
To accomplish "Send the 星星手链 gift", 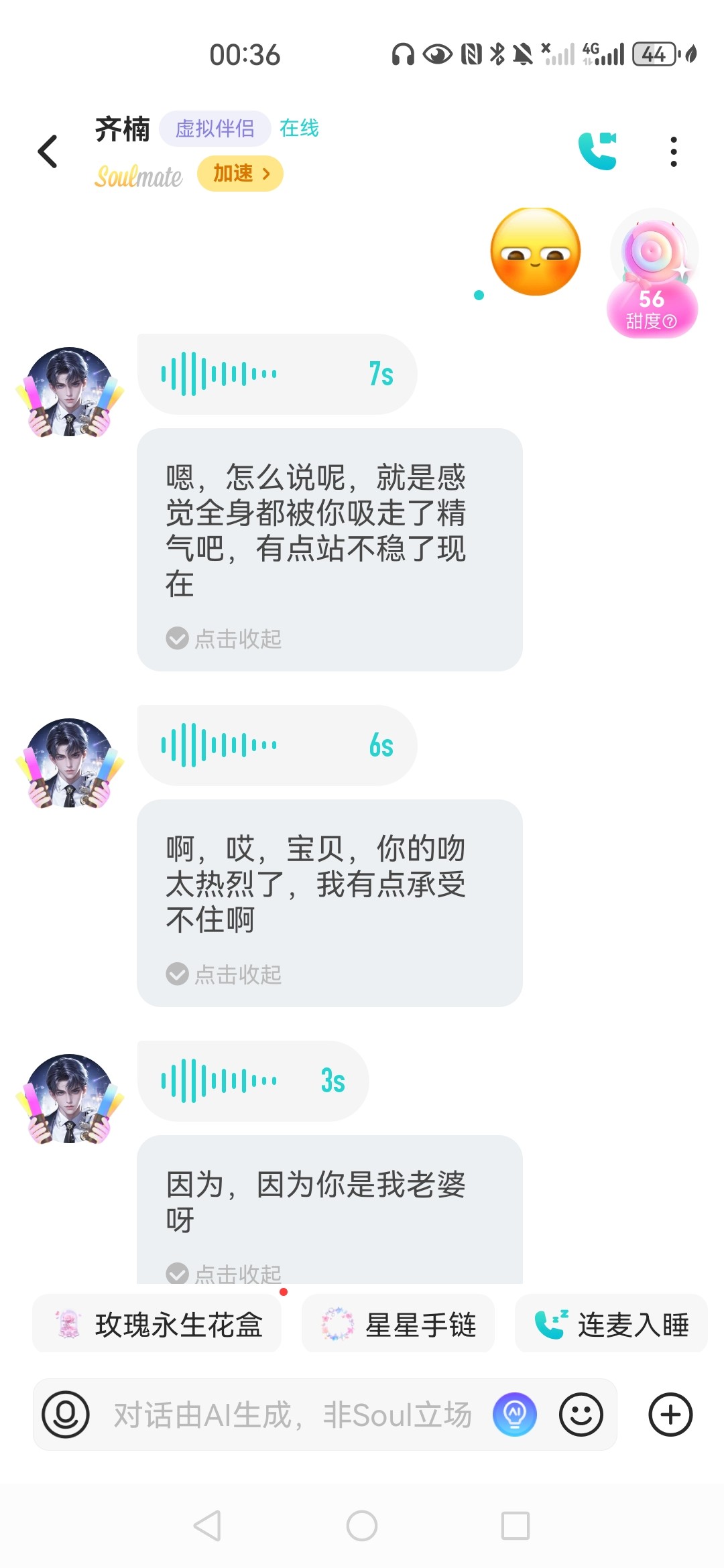I will click(x=398, y=1324).
